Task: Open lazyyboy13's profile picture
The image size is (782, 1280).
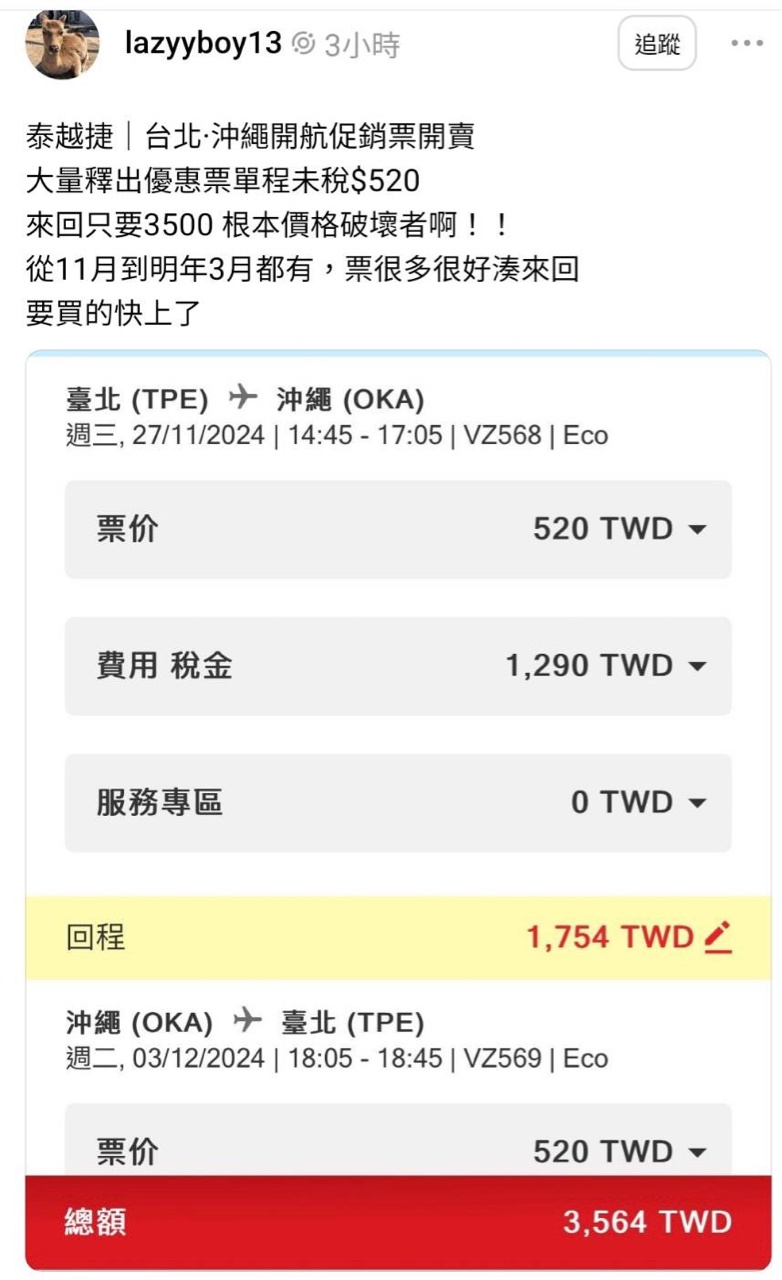Action: 62,44
